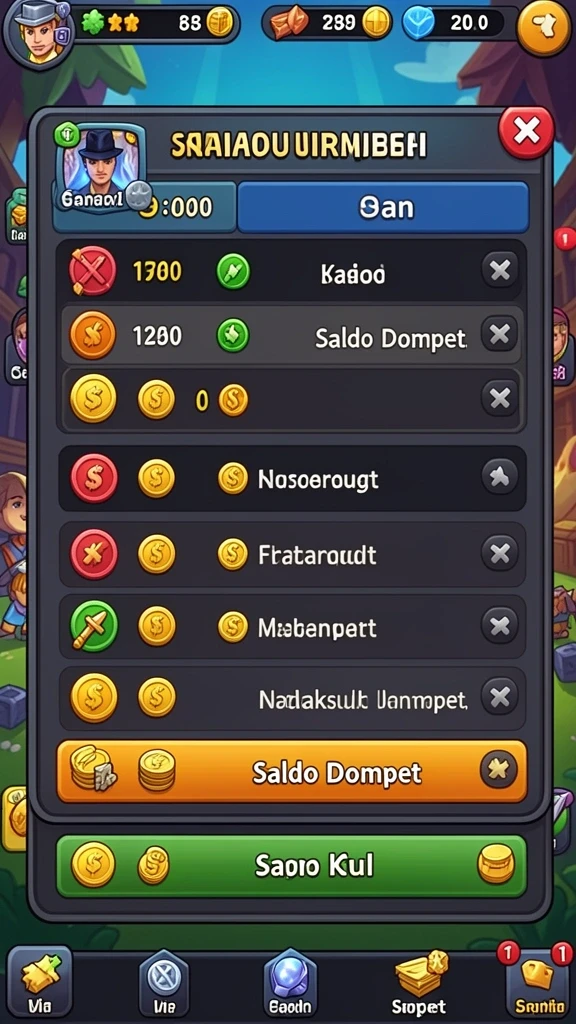This screenshot has height=1024, width=576.
Task: Open the Nosoerougt row
Action: [292, 479]
